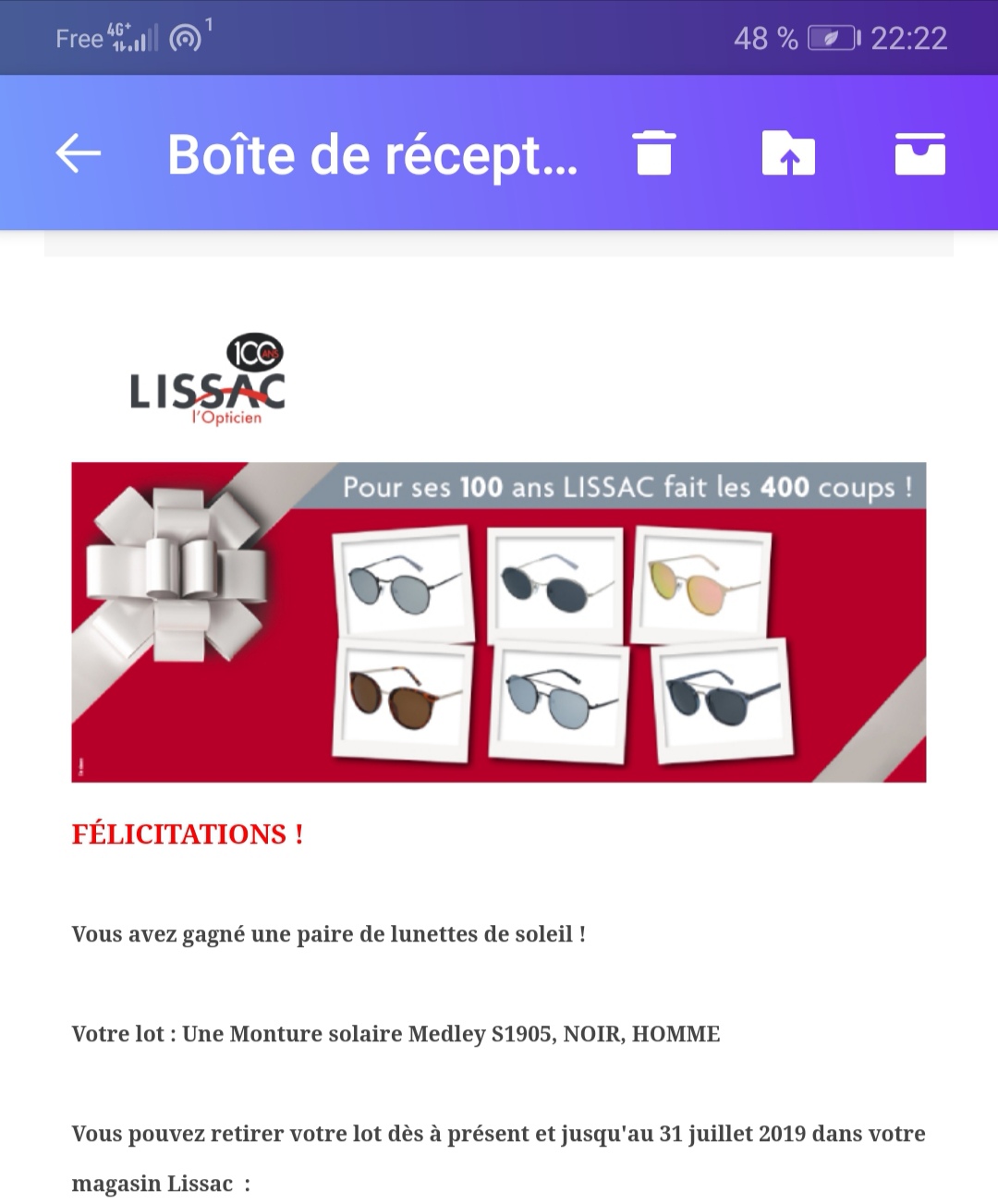Archive this Lissac email

click(x=919, y=153)
